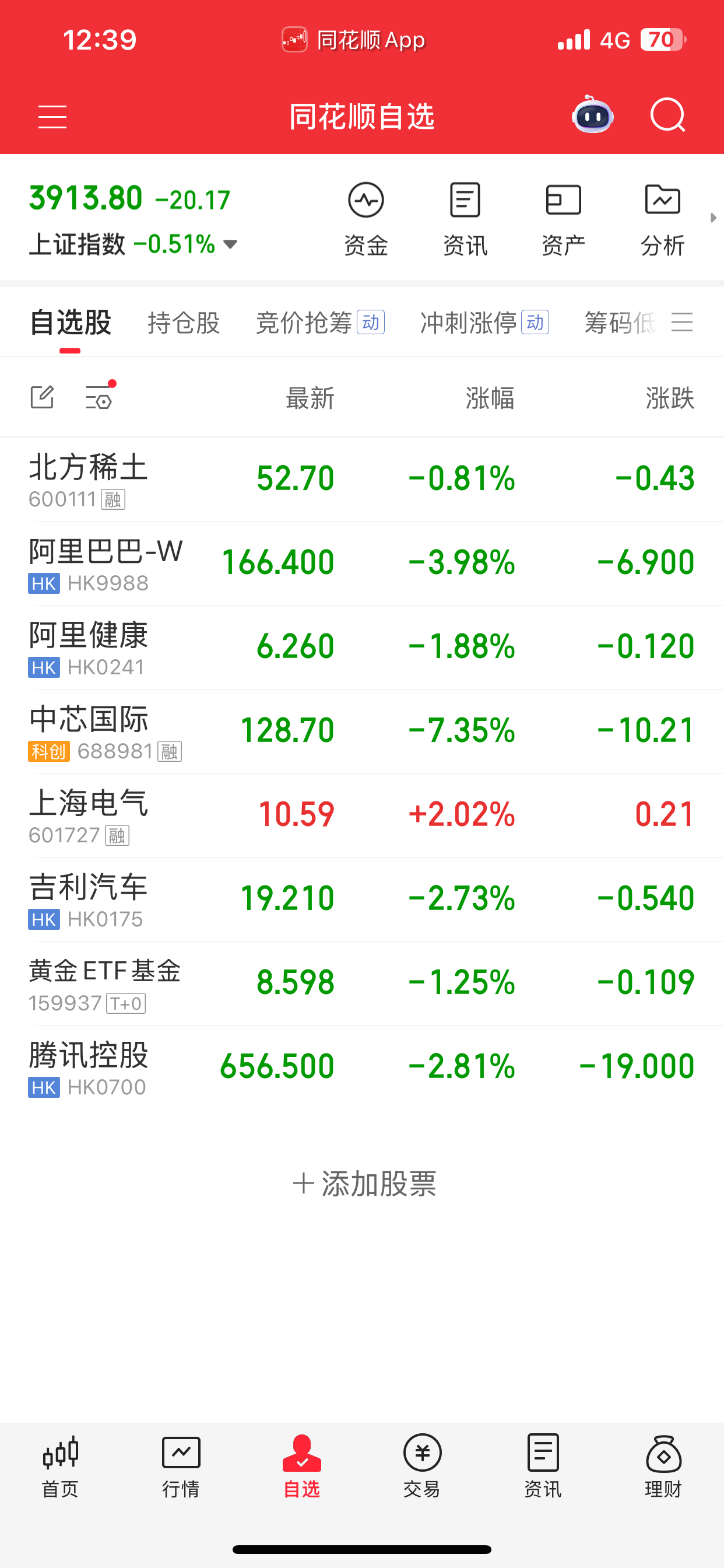Open the 阿里巴巴-W stock row
Screen dimensions: 724x1568
(x=362, y=563)
